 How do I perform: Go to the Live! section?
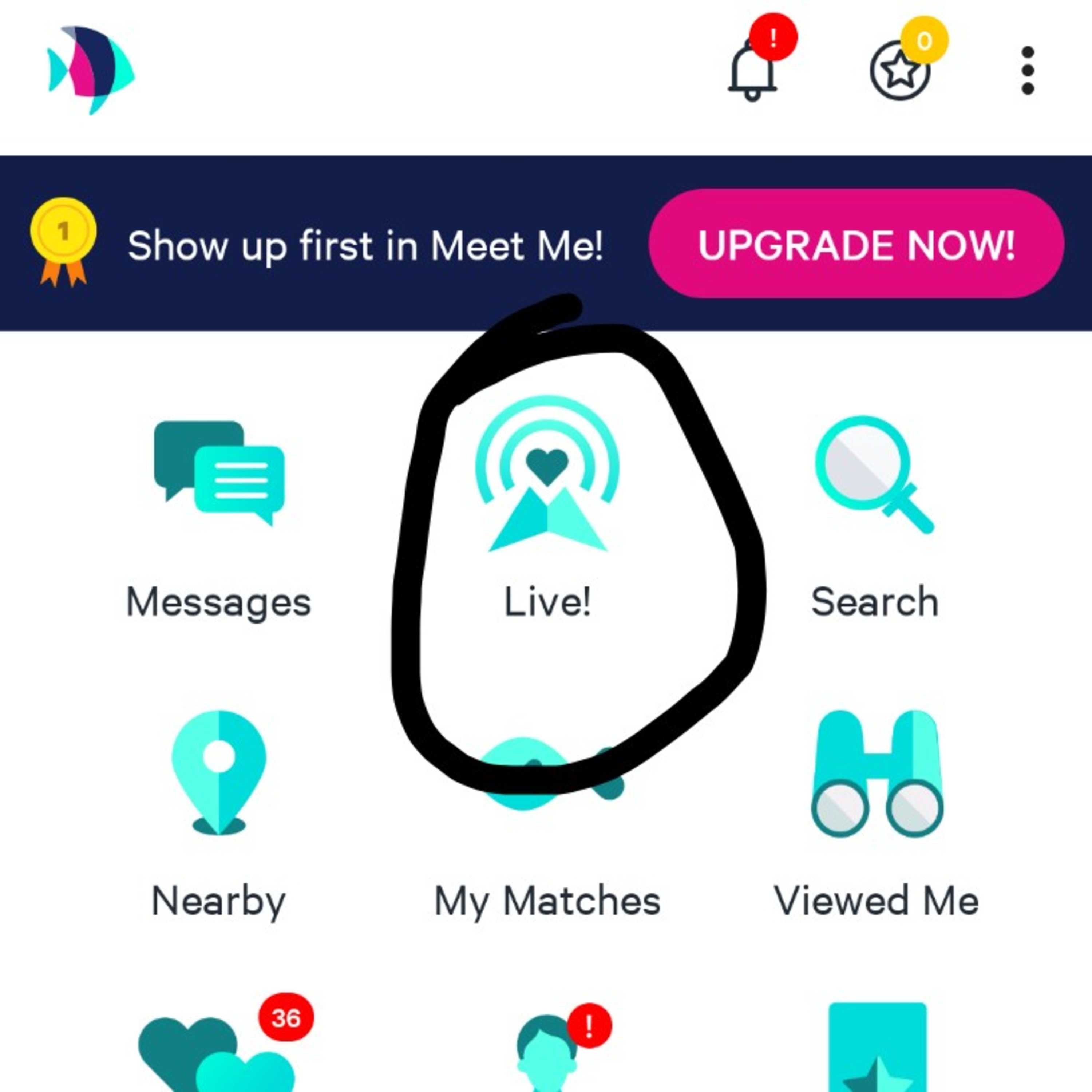pyautogui.click(x=547, y=509)
